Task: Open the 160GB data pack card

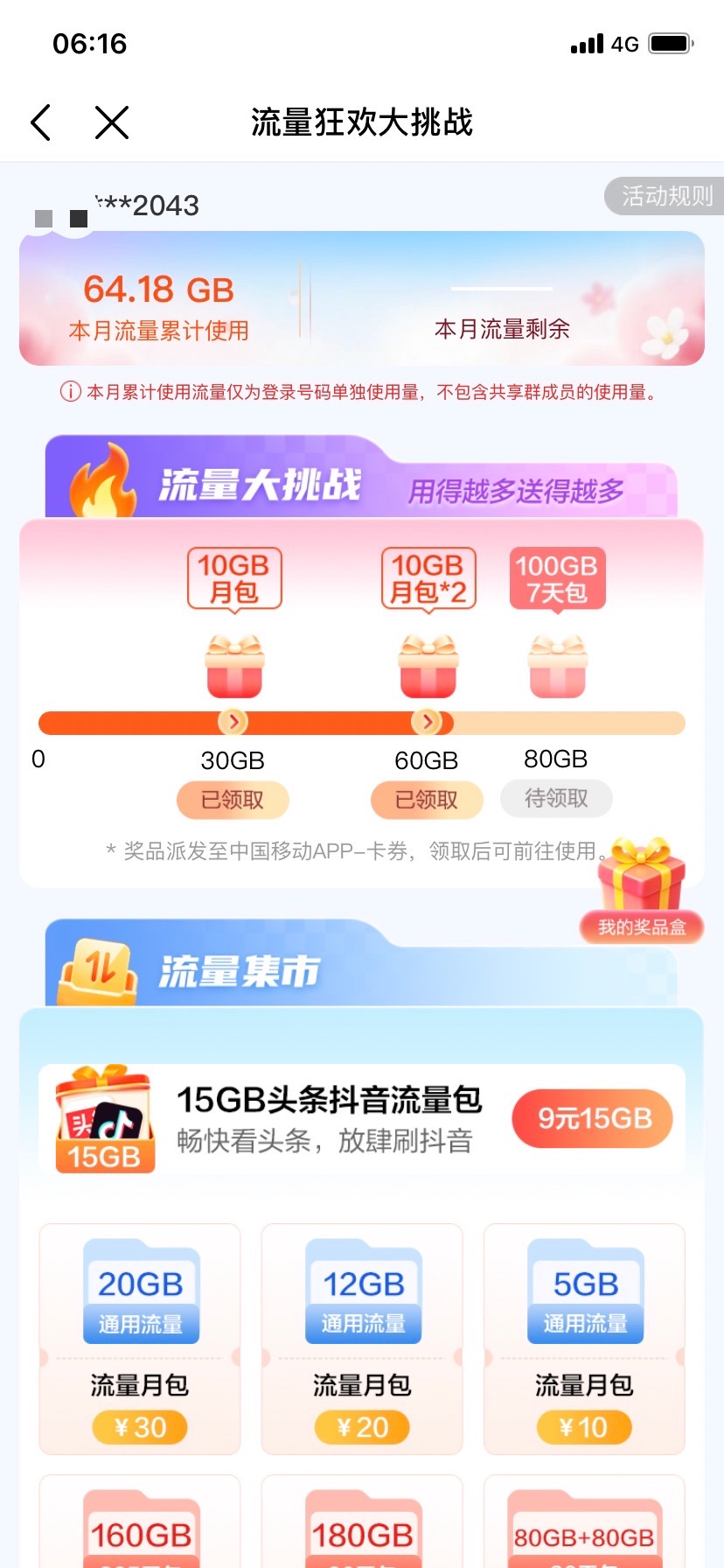Action: tap(140, 1527)
